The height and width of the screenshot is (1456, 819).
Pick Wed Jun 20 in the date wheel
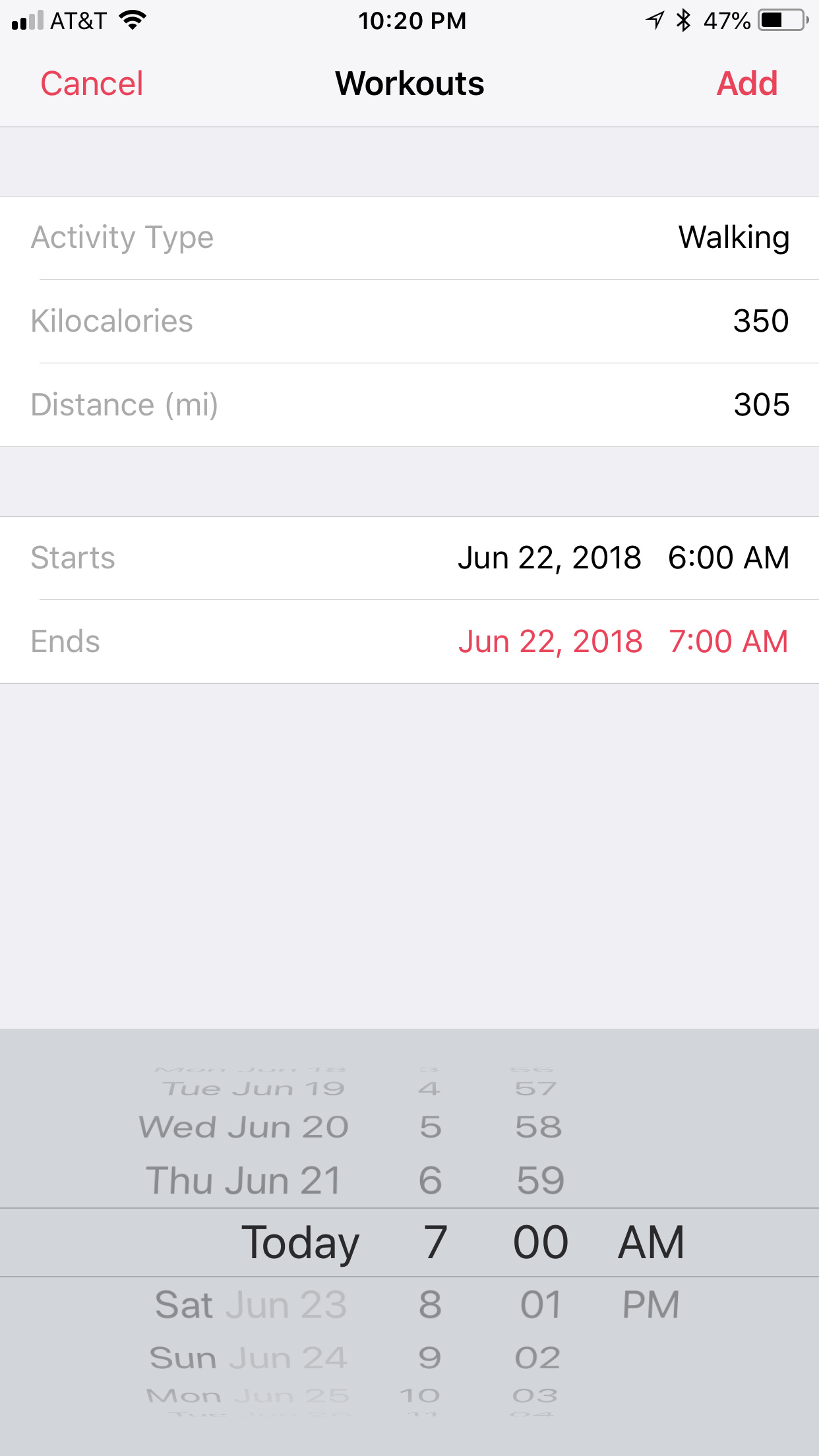pyautogui.click(x=243, y=1127)
